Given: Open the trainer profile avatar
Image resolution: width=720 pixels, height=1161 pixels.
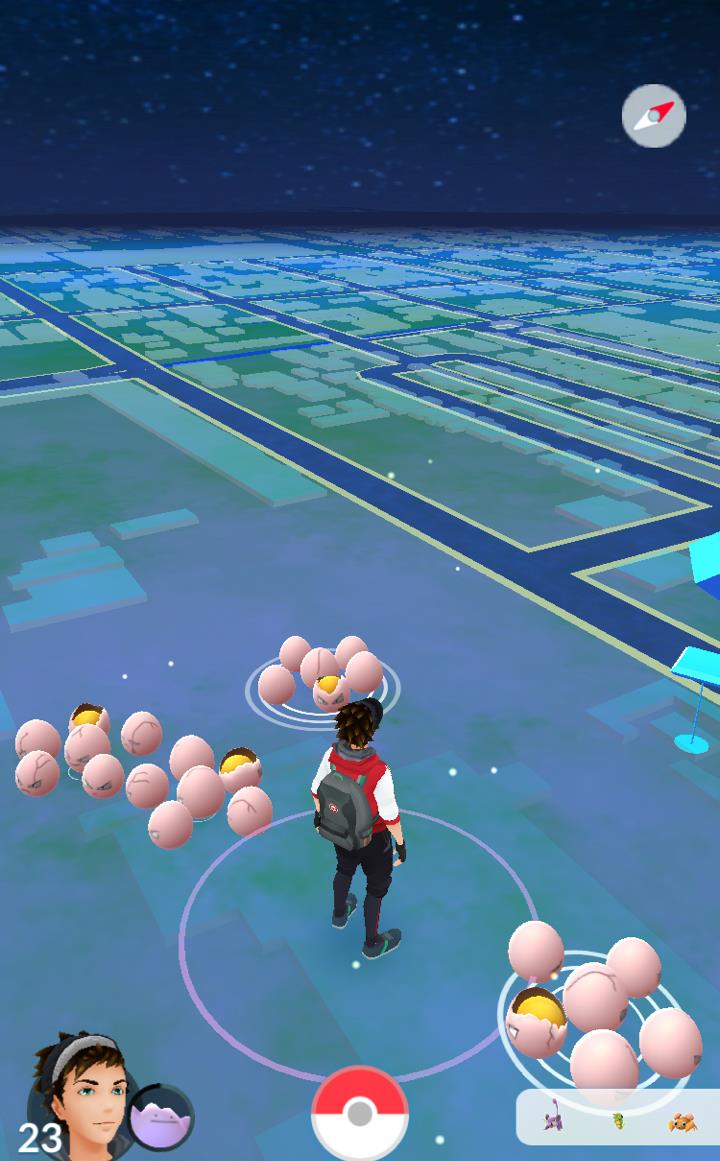Looking at the screenshot, I should 76,1096.
